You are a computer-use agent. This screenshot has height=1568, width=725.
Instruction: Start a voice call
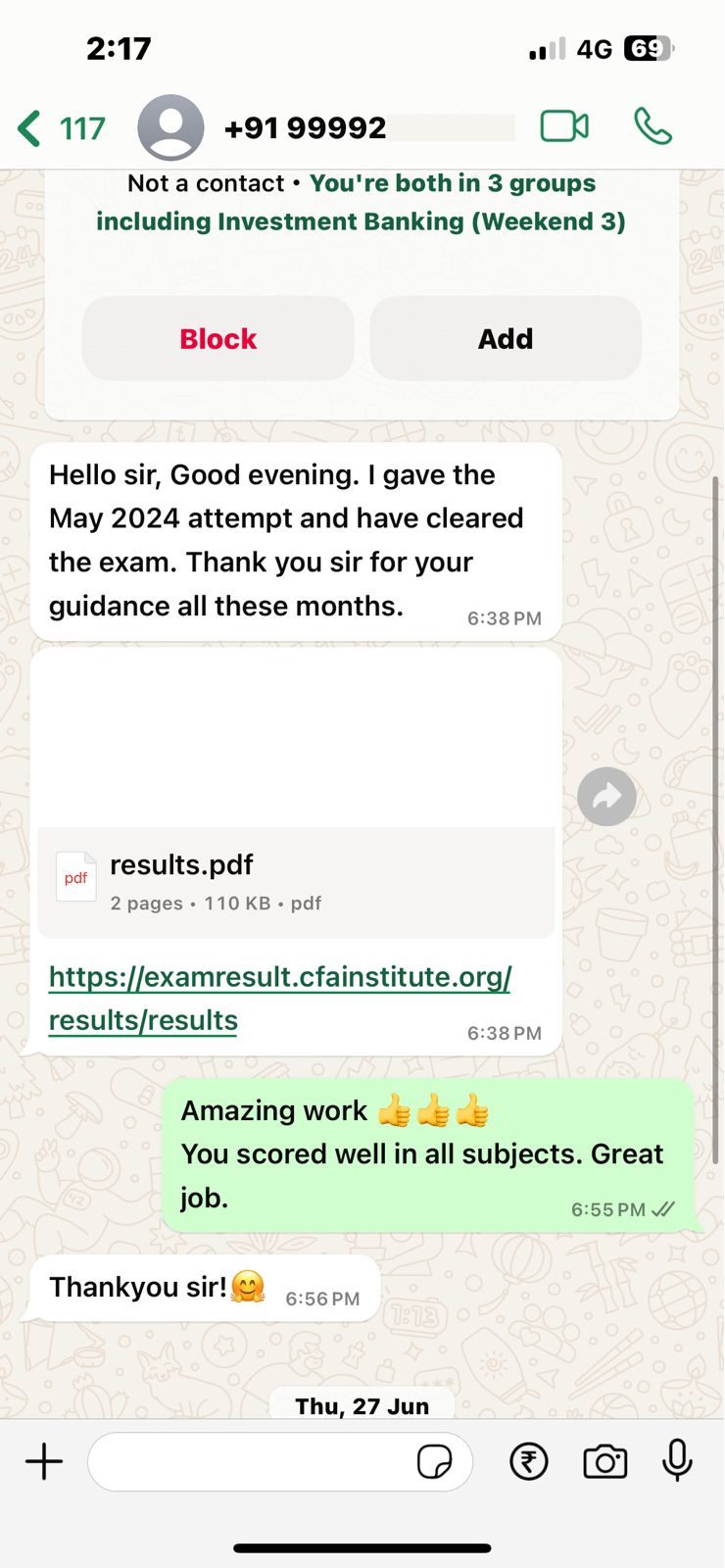[652, 127]
